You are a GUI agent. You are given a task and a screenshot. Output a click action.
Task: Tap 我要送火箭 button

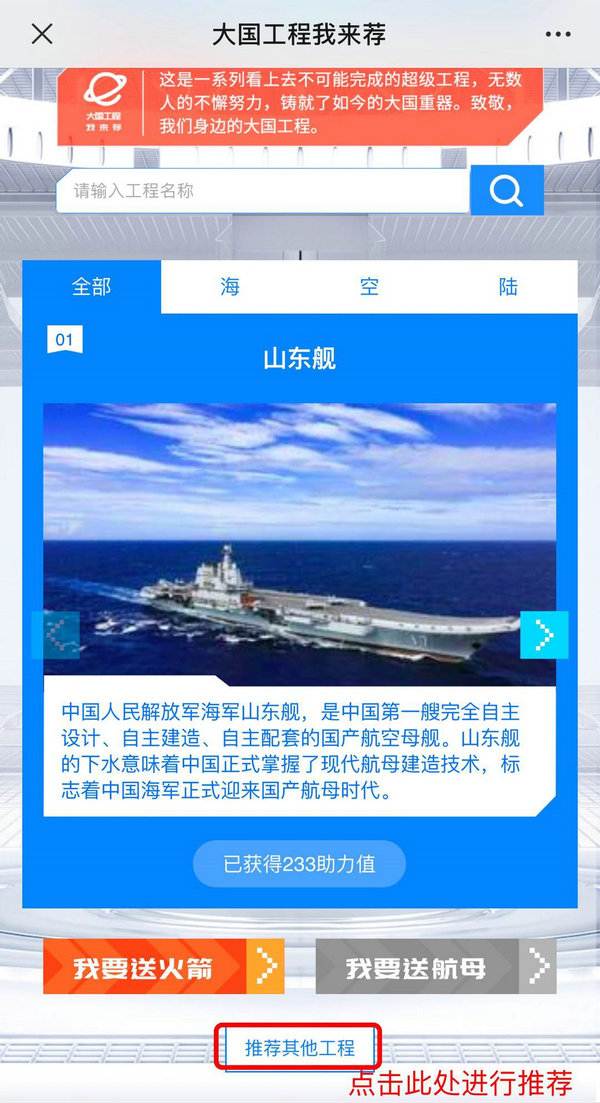(x=163, y=967)
